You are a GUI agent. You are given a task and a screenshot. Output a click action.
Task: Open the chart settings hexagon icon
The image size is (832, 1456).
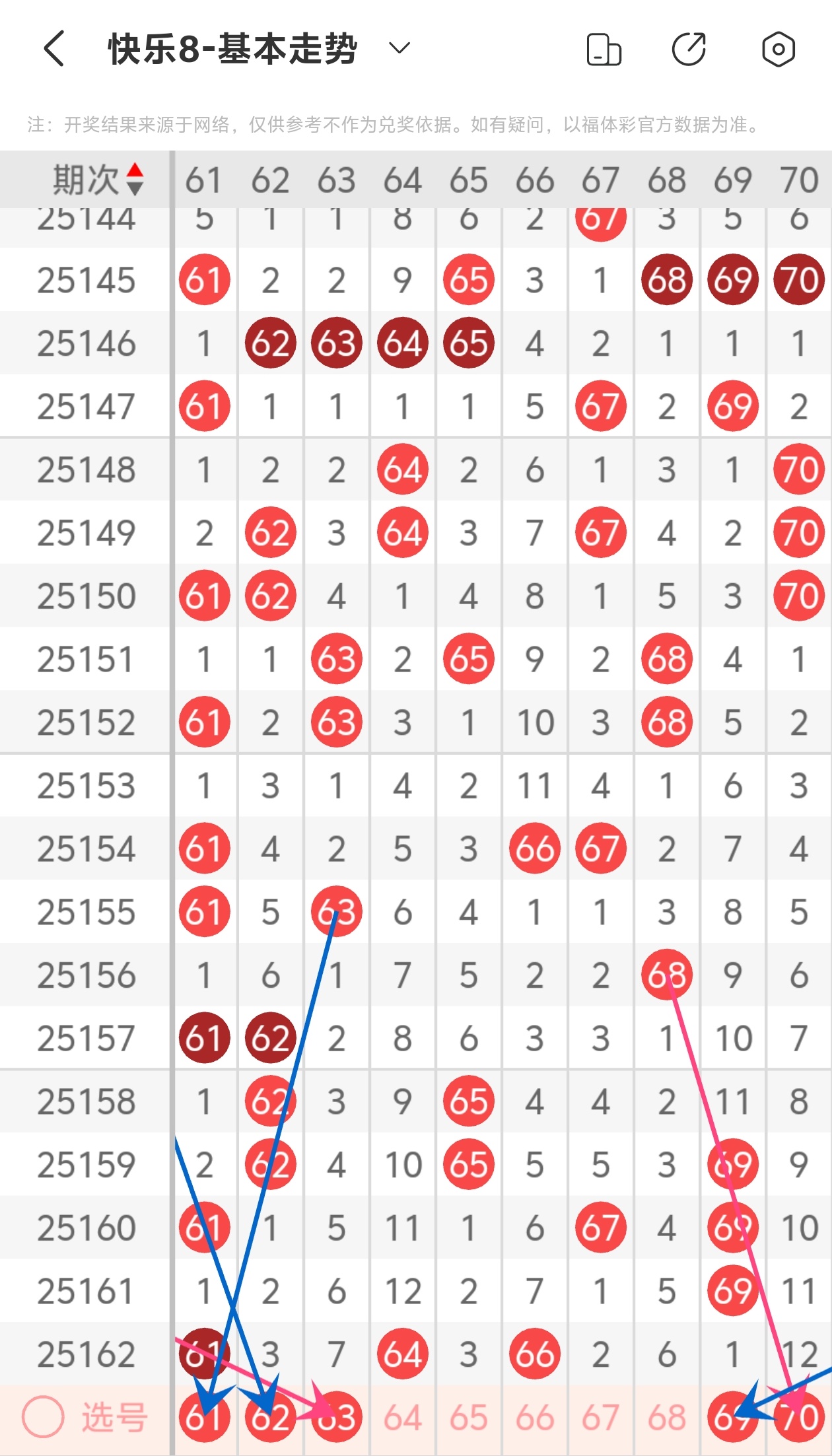click(x=779, y=49)
